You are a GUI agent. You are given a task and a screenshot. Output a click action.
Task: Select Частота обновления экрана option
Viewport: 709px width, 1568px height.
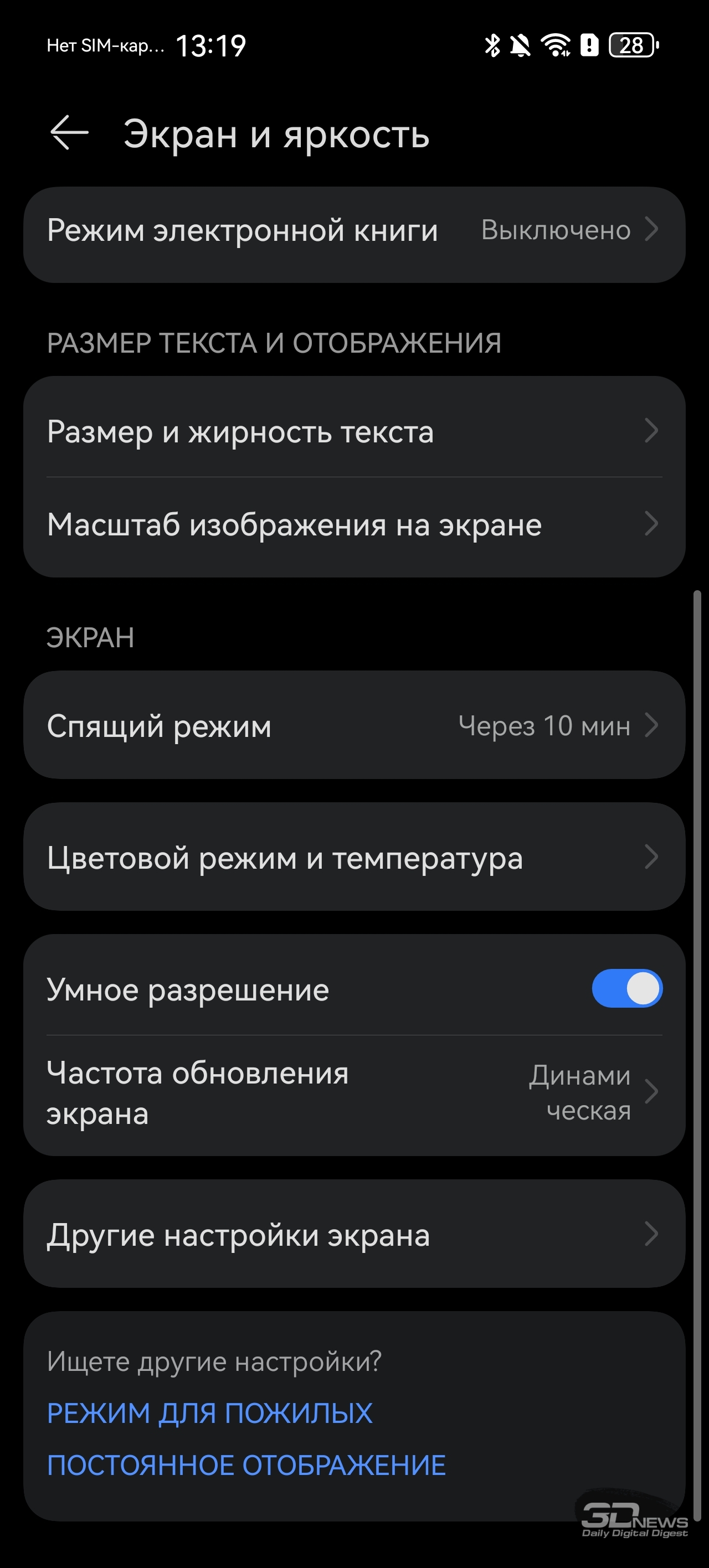pyautogui.click(x=354, y=1092)
